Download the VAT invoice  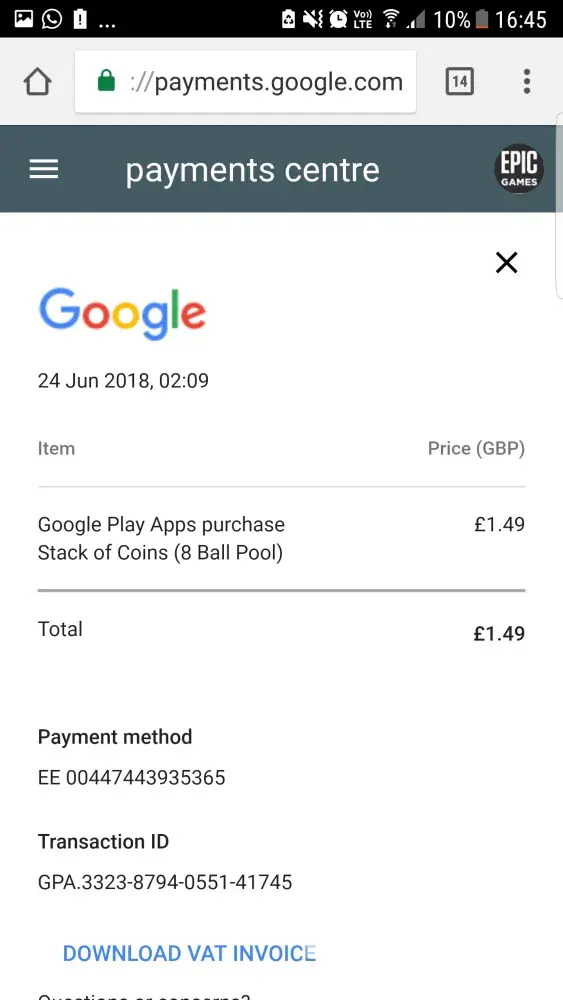[189, 953]
